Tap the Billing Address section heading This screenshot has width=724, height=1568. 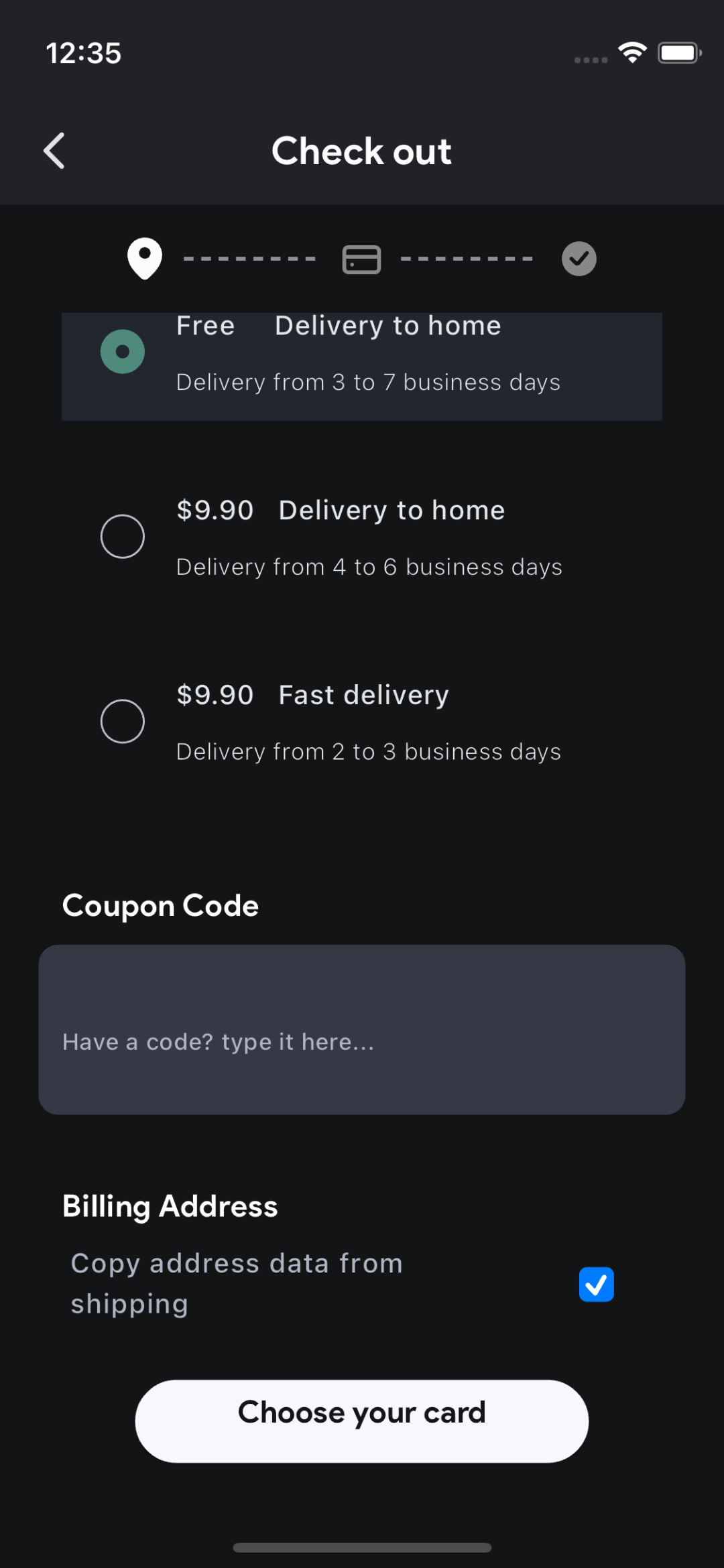[x=170, y=1205]
